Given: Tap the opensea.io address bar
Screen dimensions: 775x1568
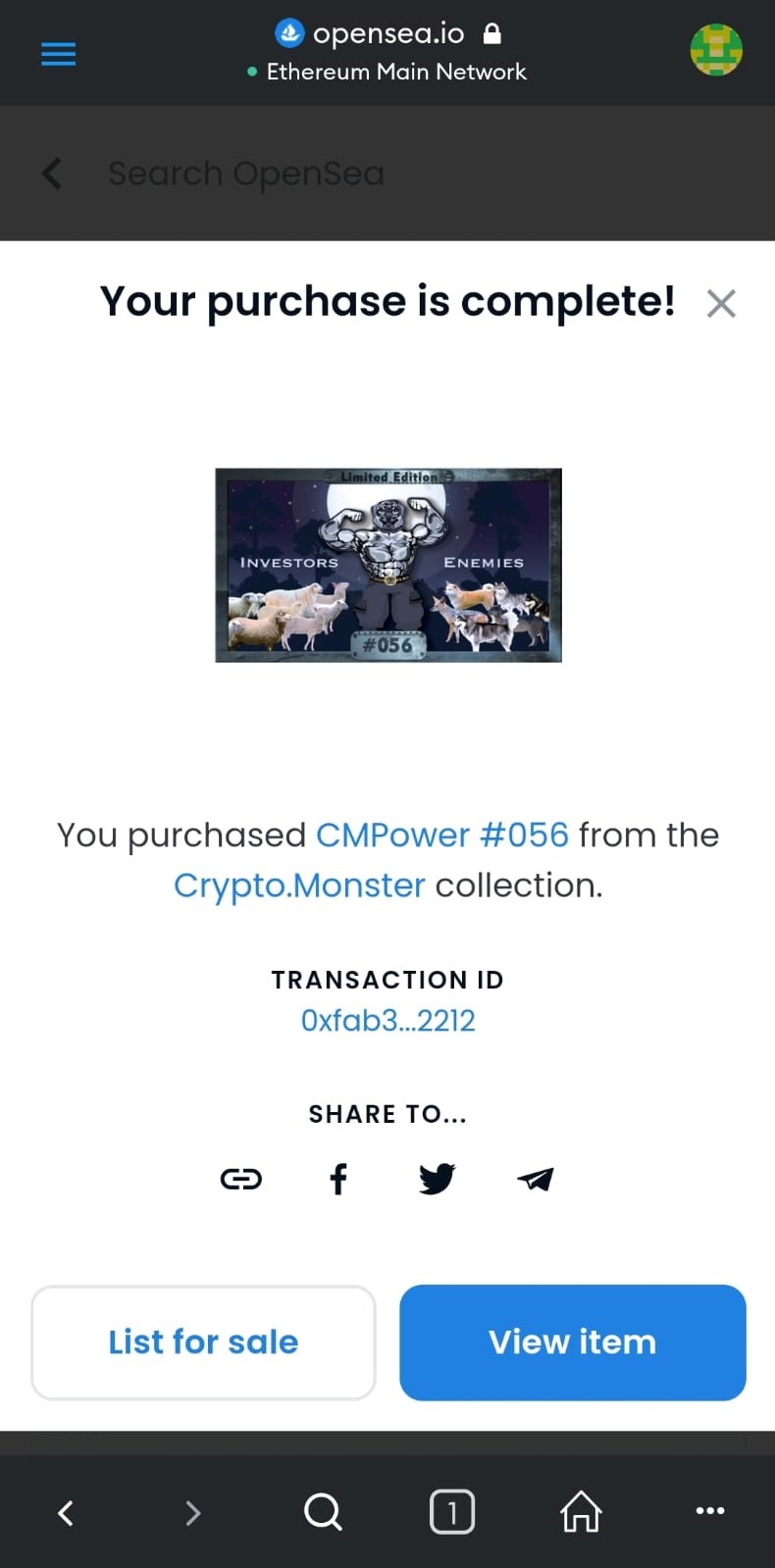Looking at the screenshot, I should click(388, 34).
